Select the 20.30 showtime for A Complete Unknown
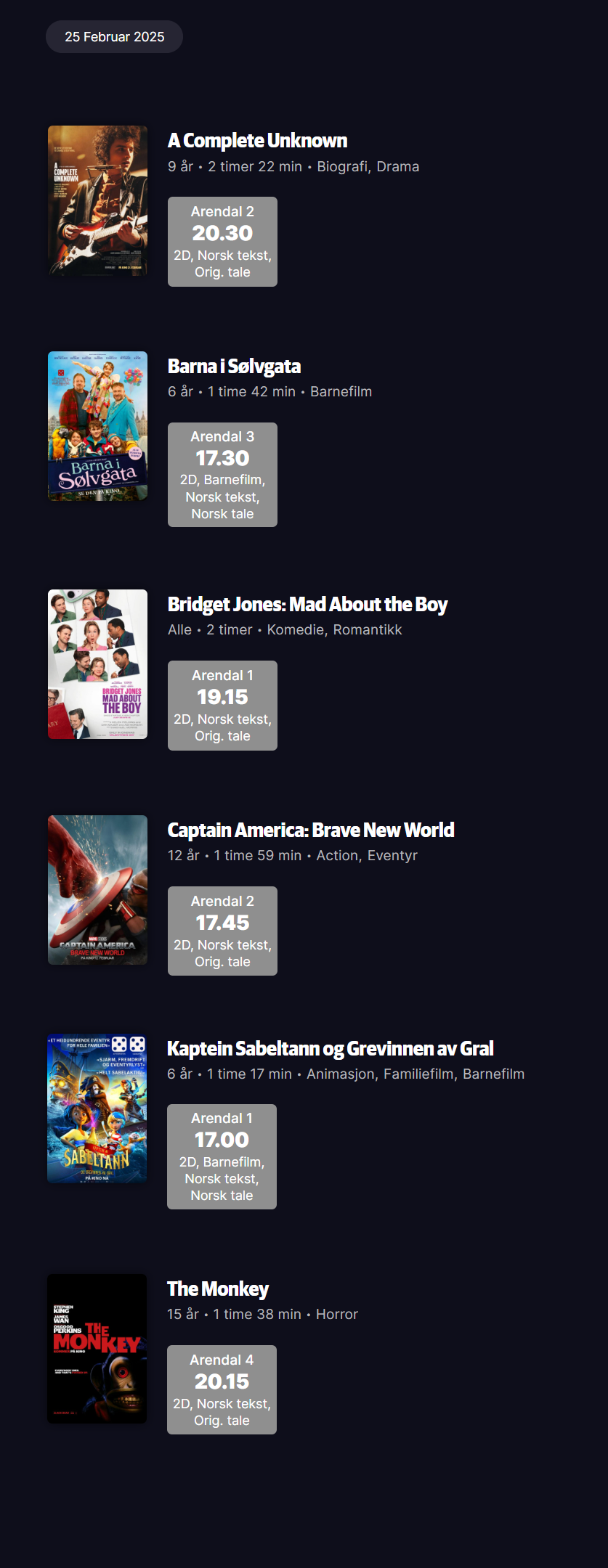 (x=222, y=242)
